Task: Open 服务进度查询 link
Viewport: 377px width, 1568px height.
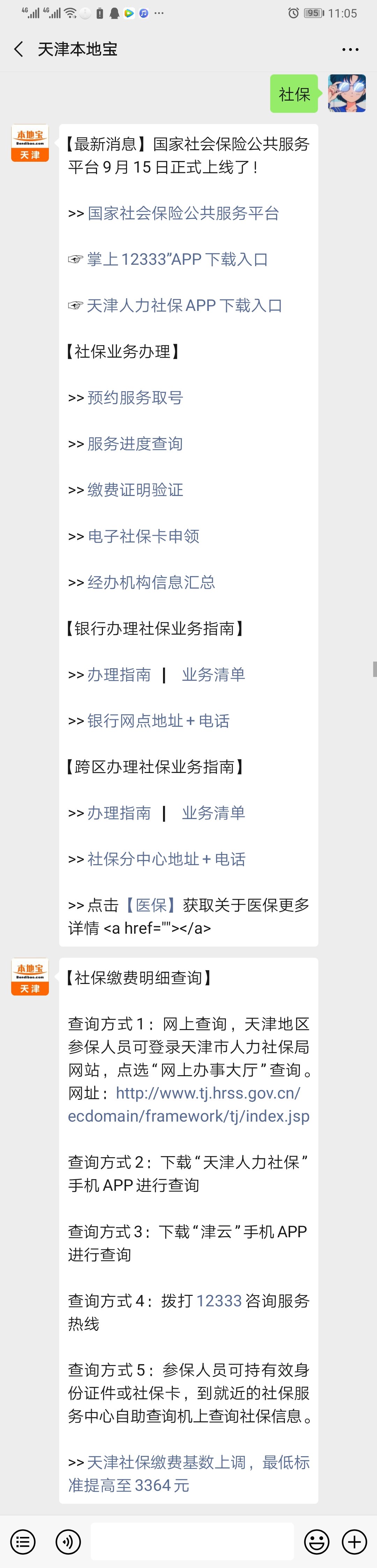Action: 135,444
